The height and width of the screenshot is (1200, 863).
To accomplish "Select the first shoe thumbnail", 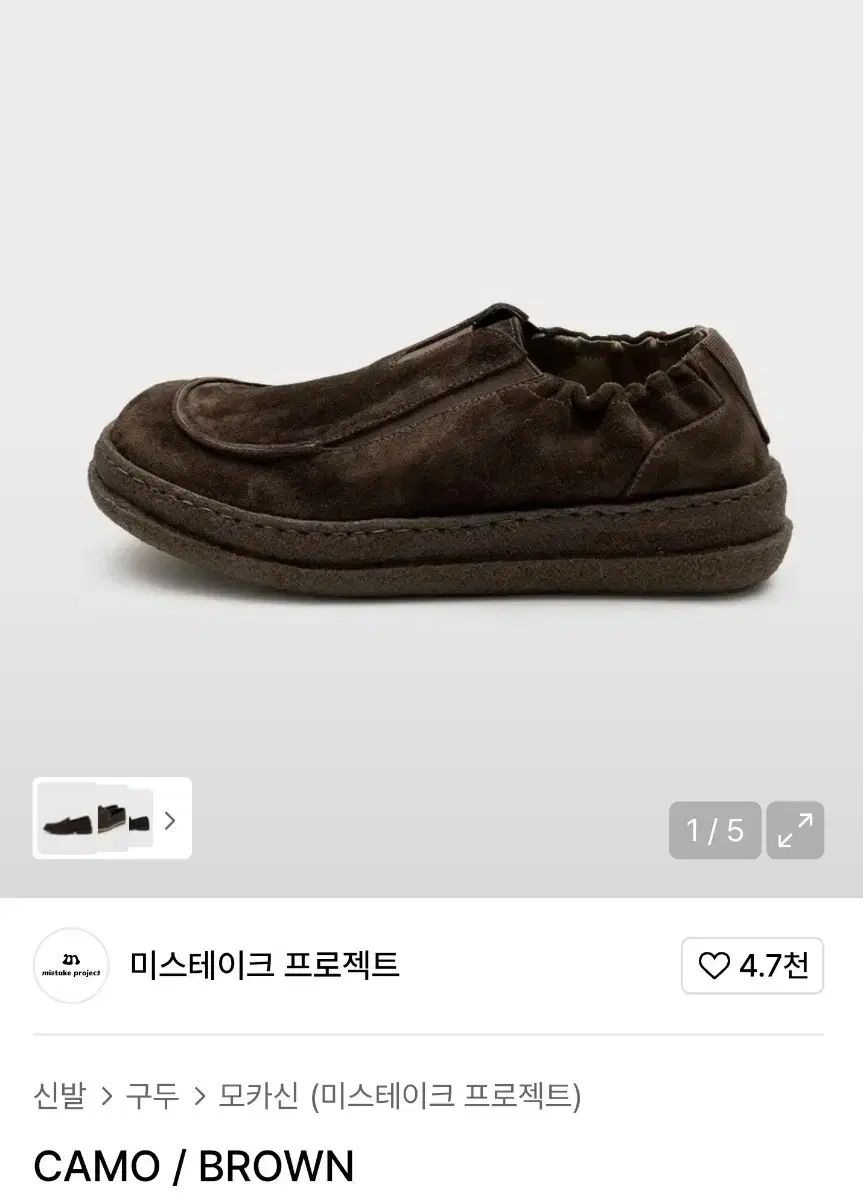I will tap(68, 819).
